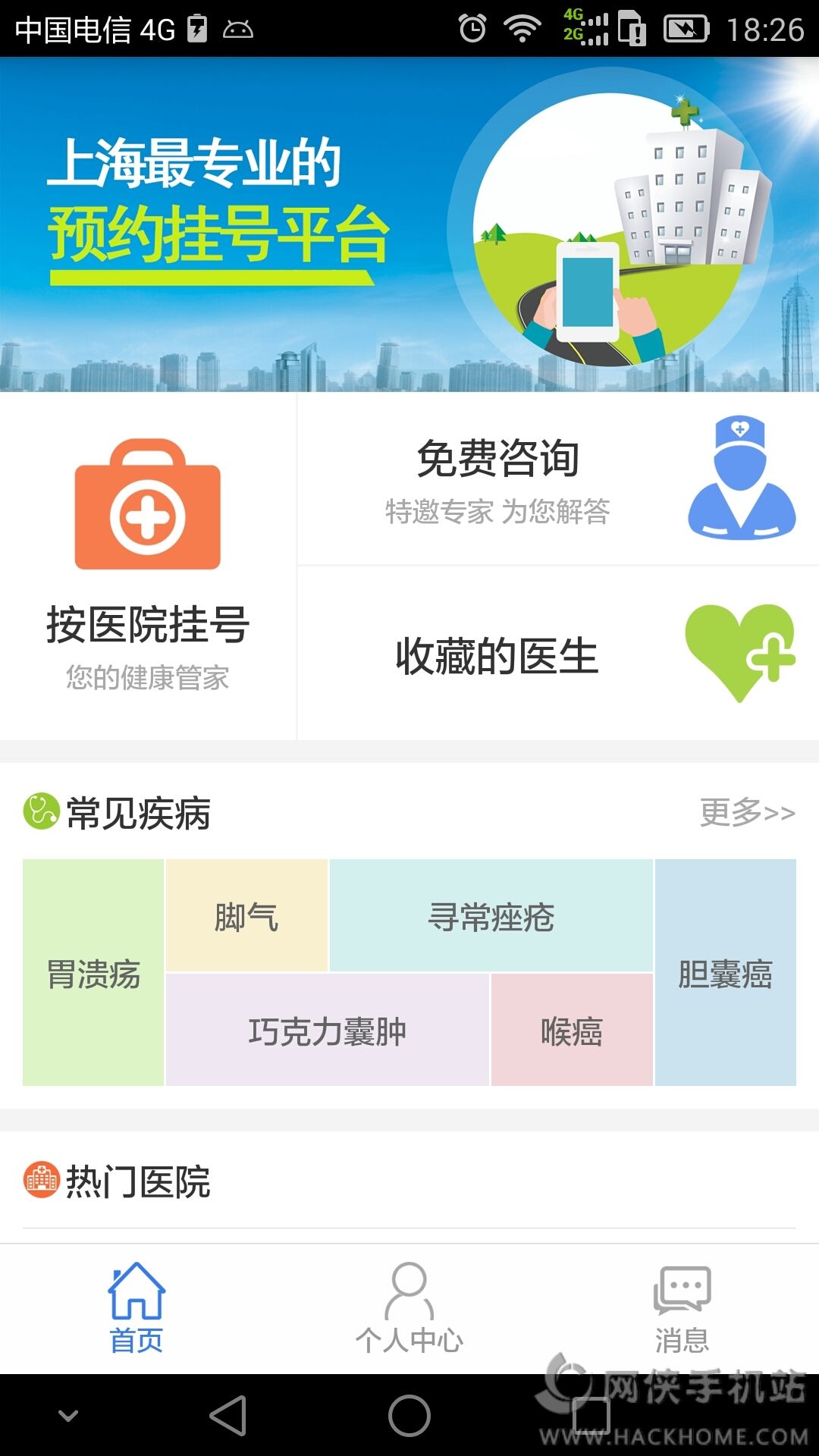The image size is (819, 1456).
Task: Open 免费咨询 free consultation
Action: click(557, 479)
